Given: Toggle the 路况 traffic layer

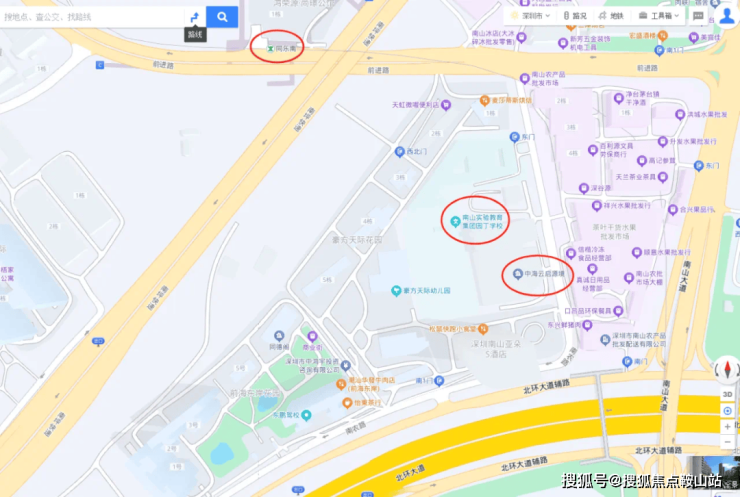Looking at the screenshot, I should (x=574, y=16).
